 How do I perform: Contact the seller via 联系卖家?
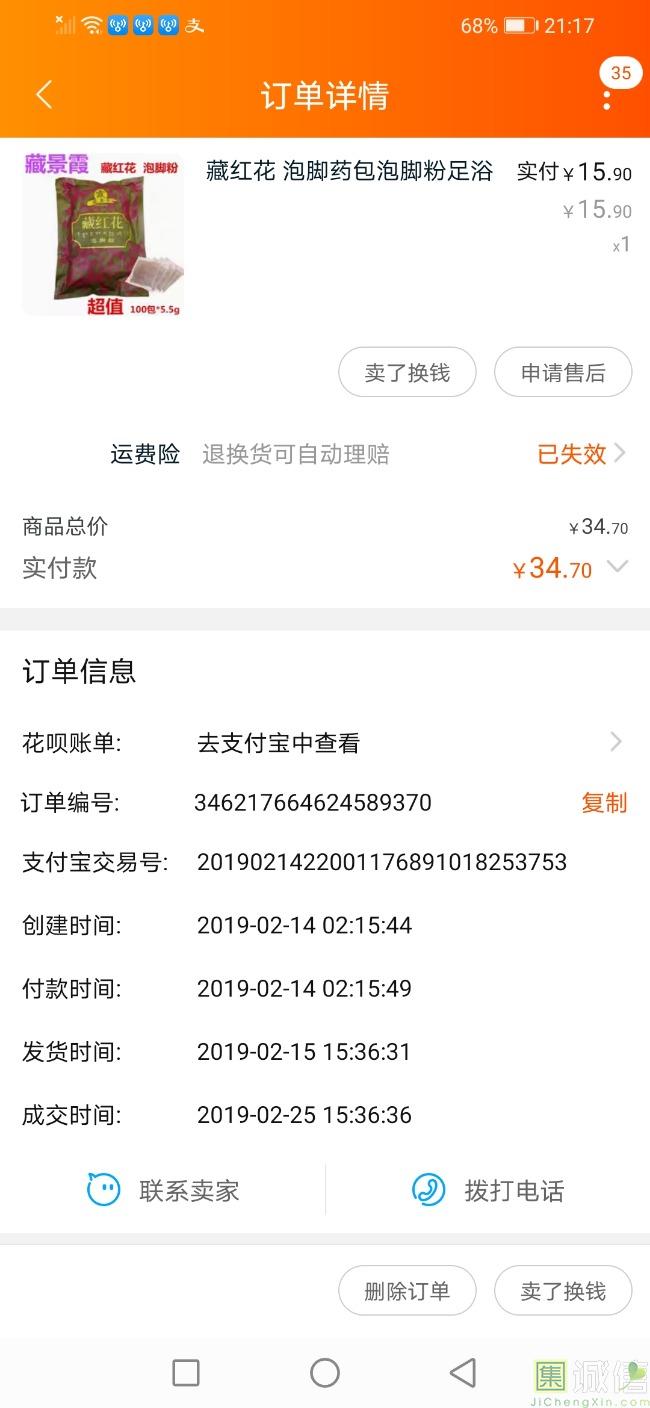click(163, 1191)
